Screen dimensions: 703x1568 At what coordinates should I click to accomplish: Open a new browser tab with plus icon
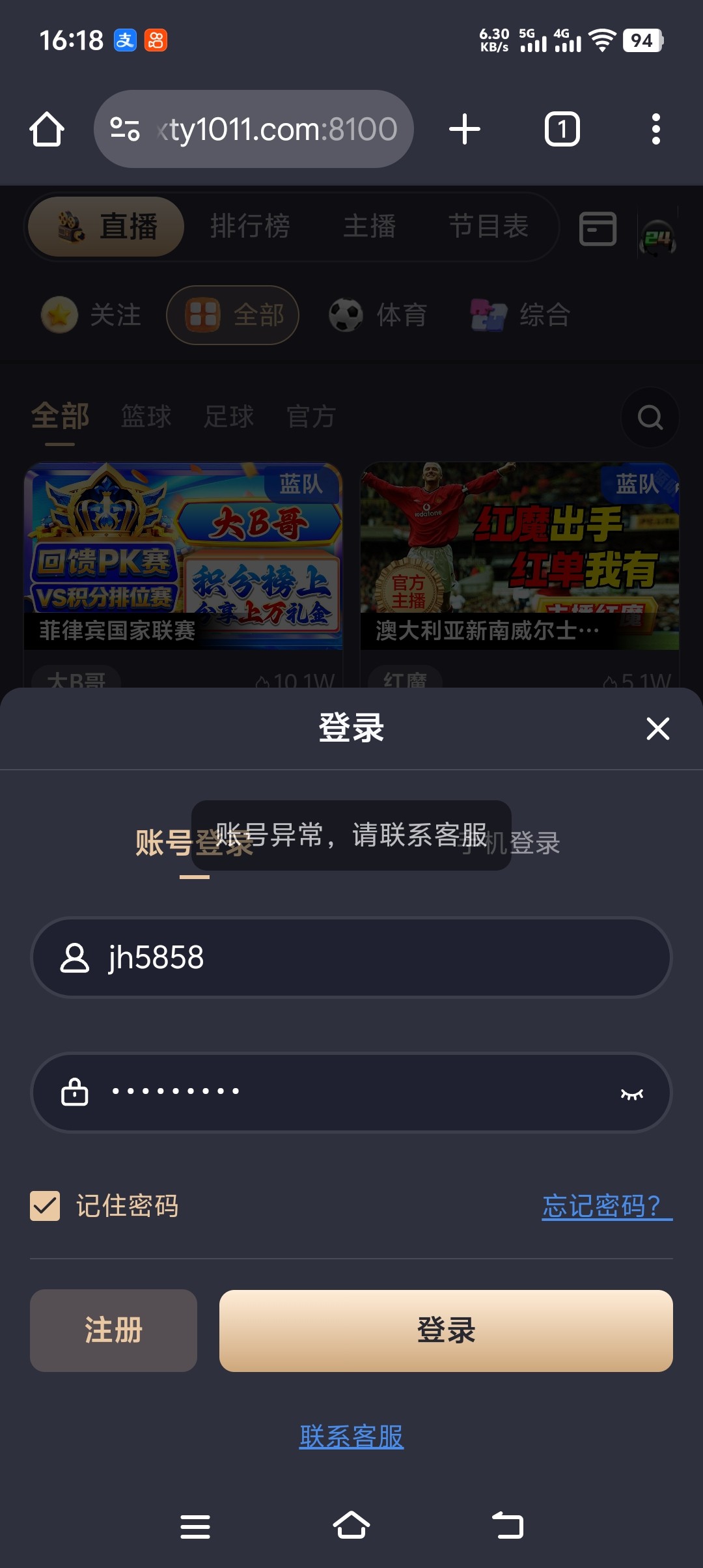pyautogui.click(x=464, y=128)
